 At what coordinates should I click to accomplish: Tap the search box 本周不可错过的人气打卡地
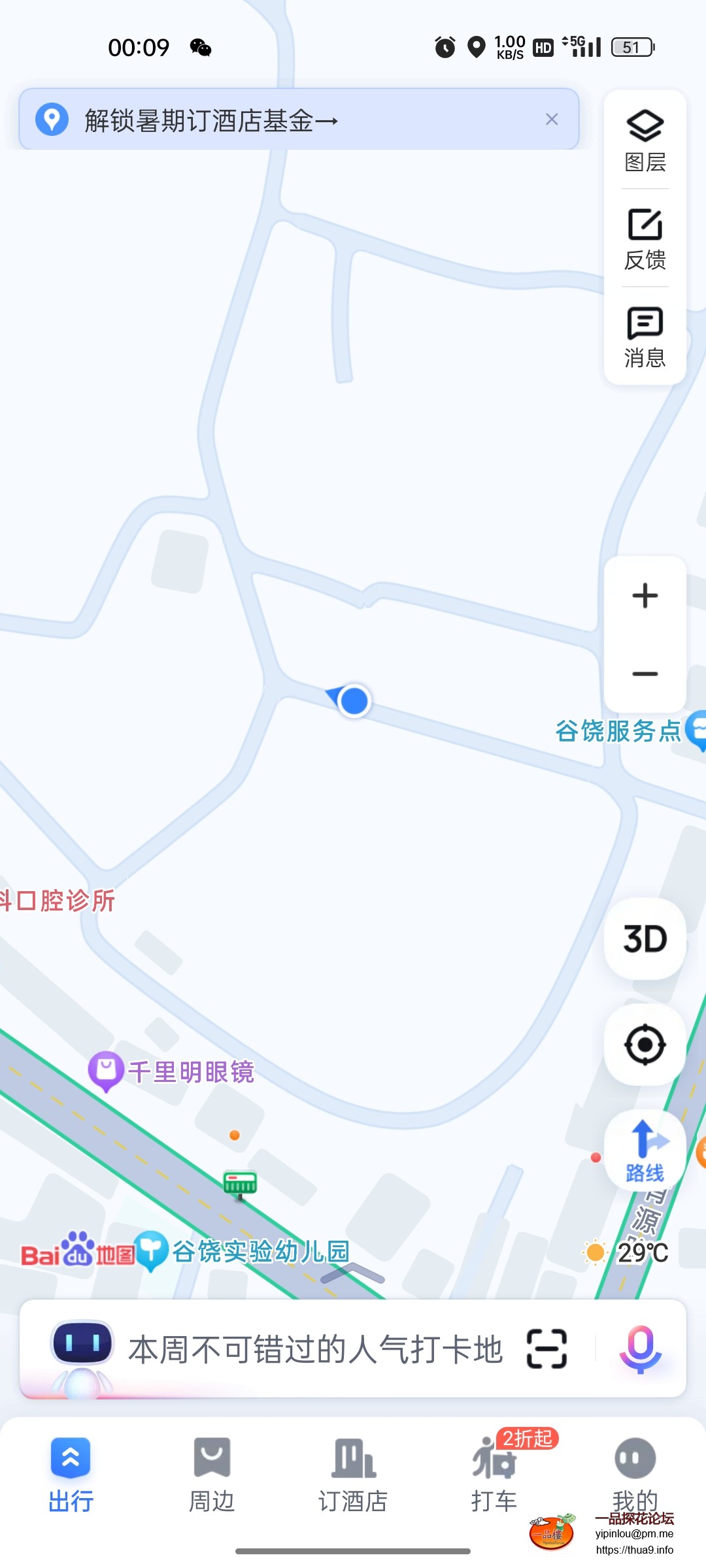(x=314, y=1349)
